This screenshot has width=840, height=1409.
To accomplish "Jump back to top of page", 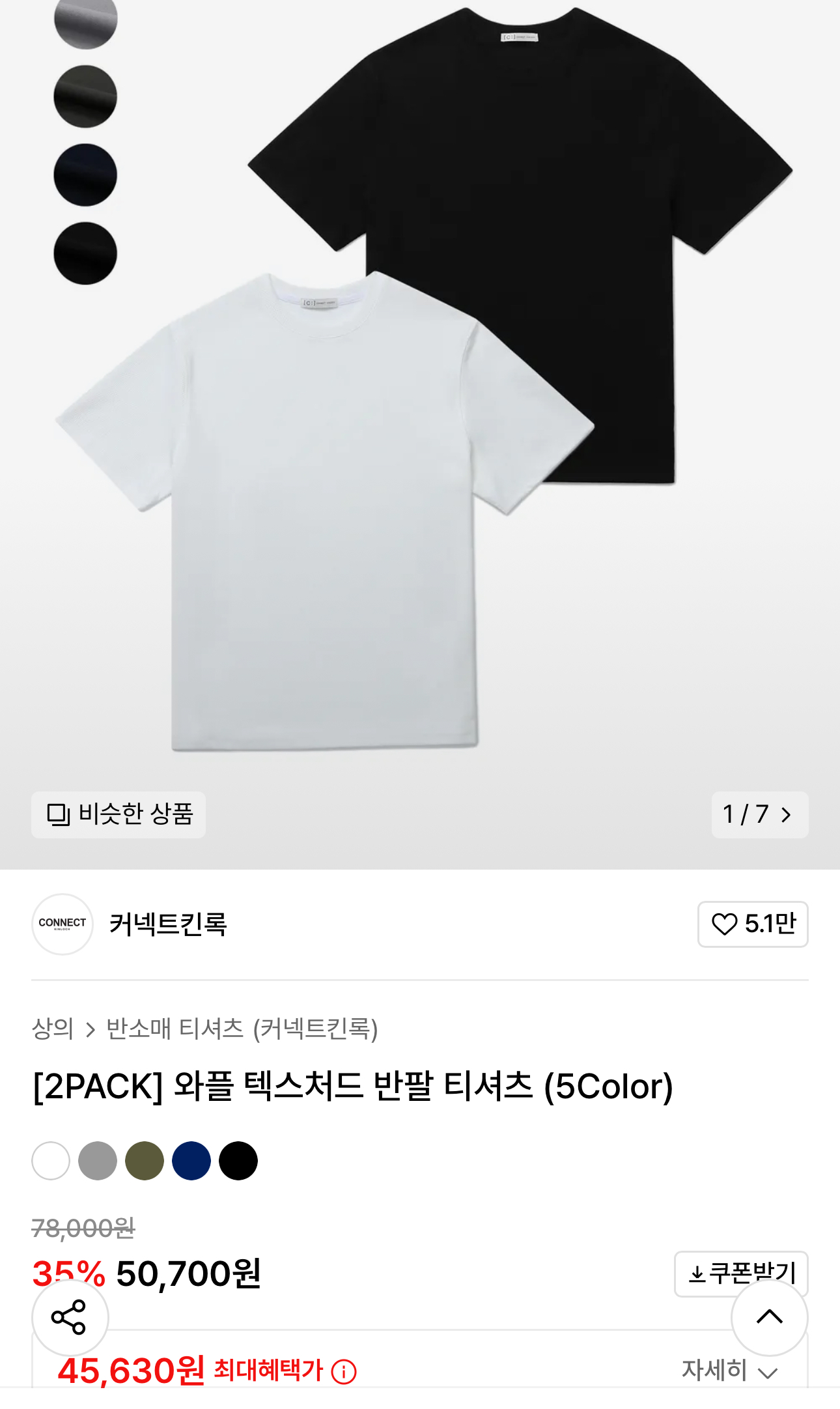I will click(769, 1317).
